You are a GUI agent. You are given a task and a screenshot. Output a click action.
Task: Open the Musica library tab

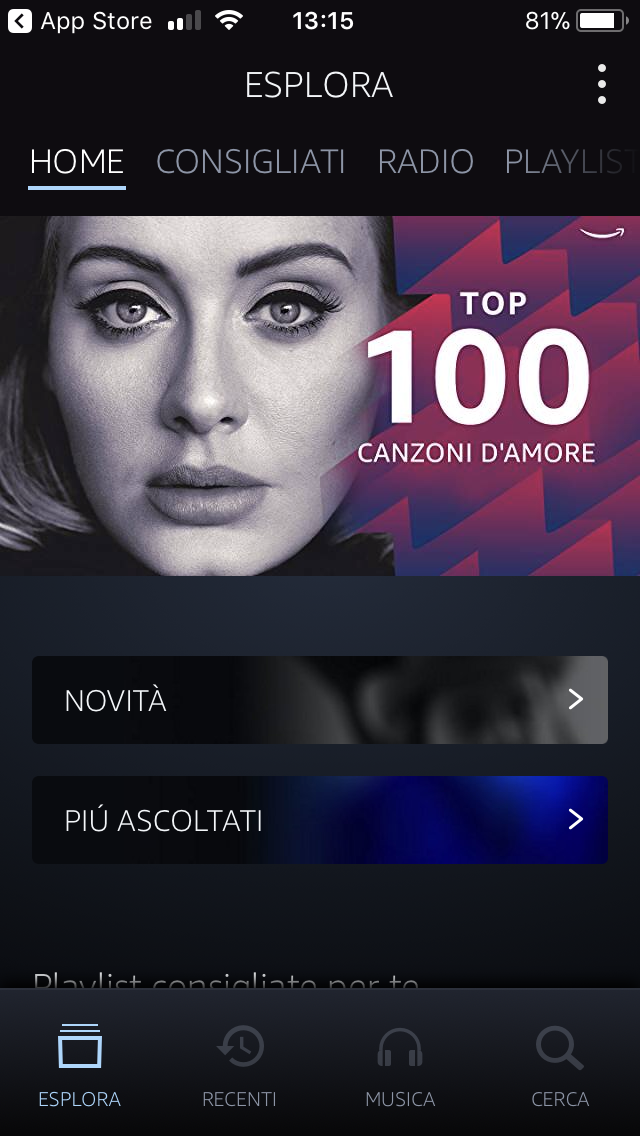[x=400, y=1068]
